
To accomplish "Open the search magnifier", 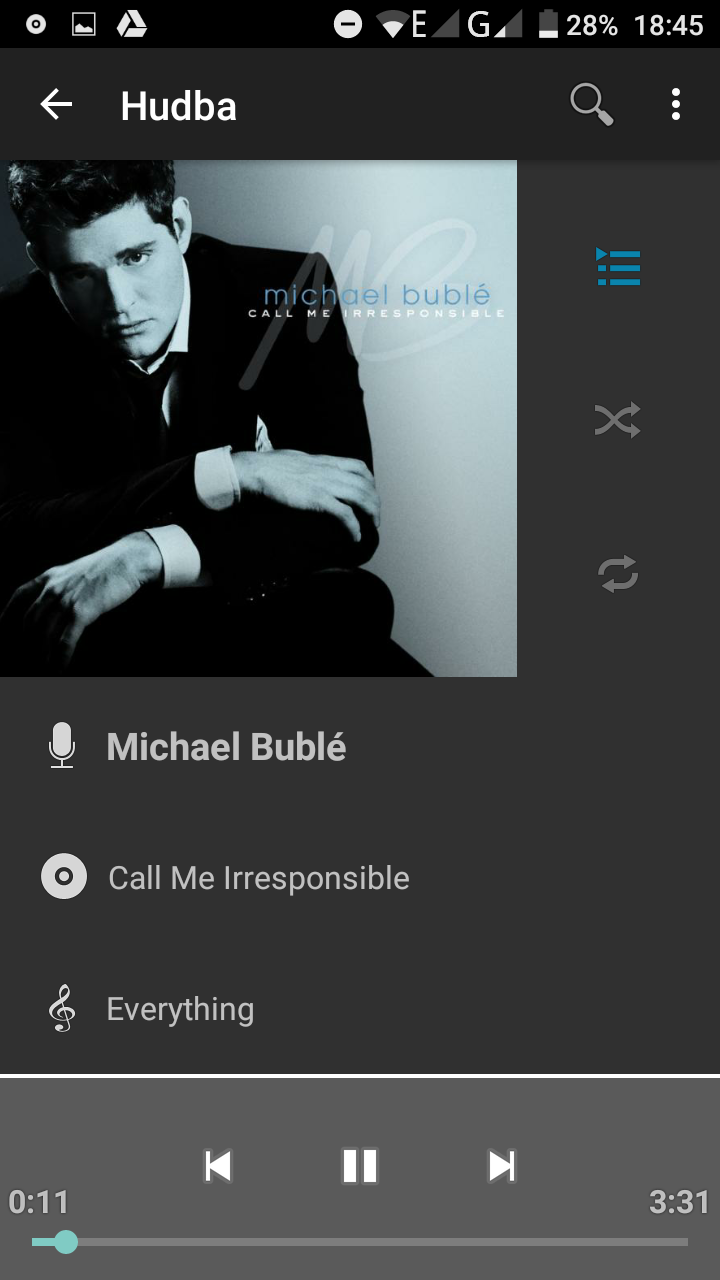I will (591, 105).
